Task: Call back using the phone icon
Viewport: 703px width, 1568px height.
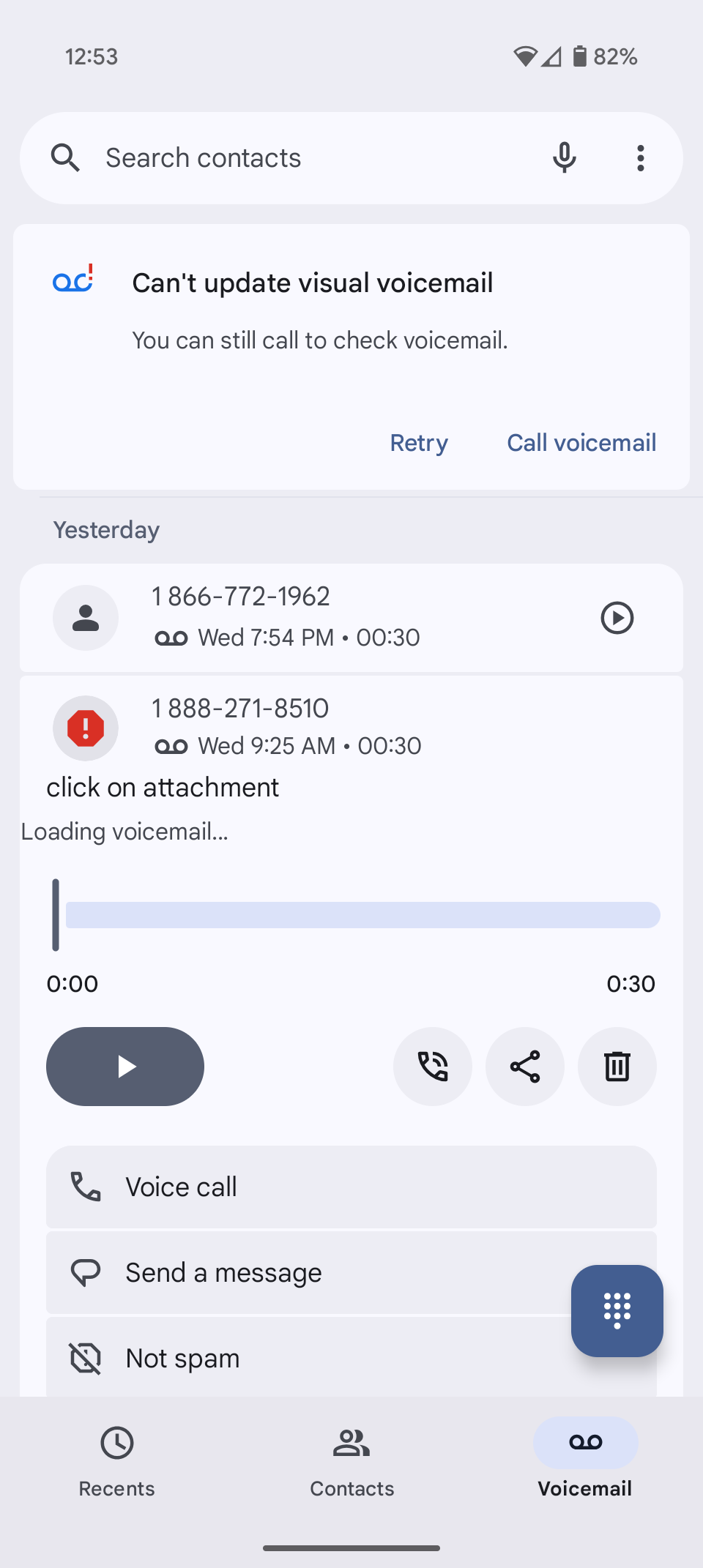Action: tap(433, 1067)
